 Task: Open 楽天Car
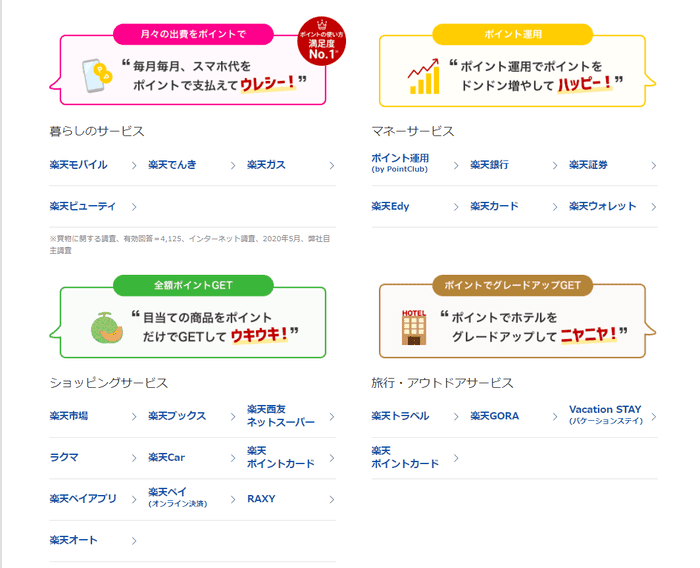(x=166, y=457)
